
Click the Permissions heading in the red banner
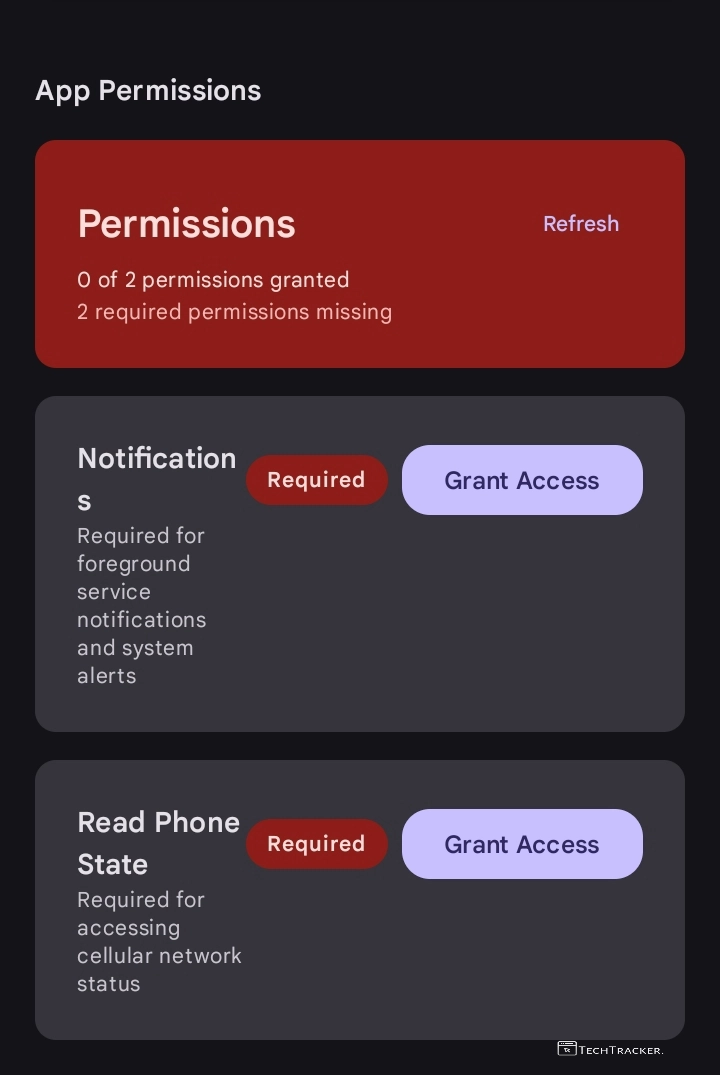tap(186, 224)
